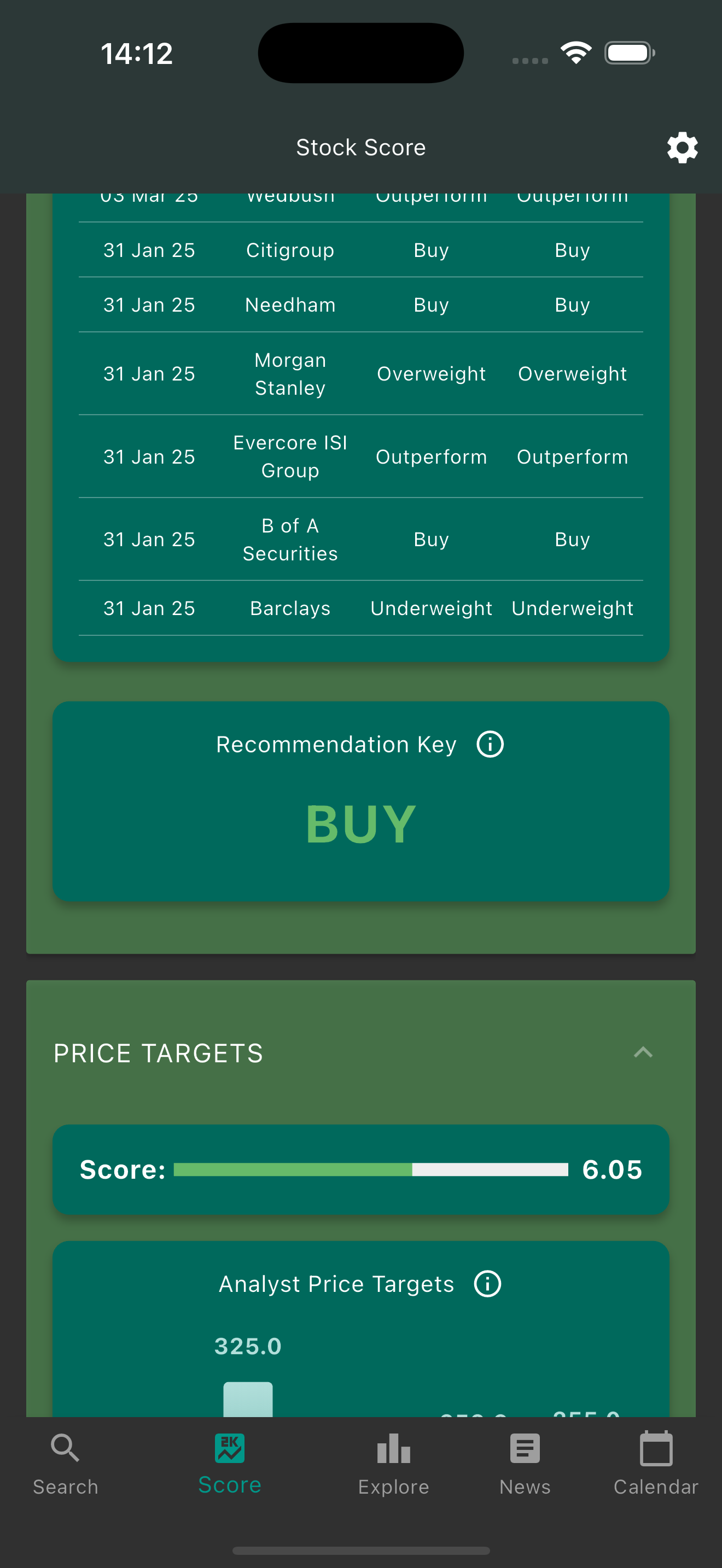Tap the PRICE TARGETS heading
722x1568 pixels.
[158, 1053]
